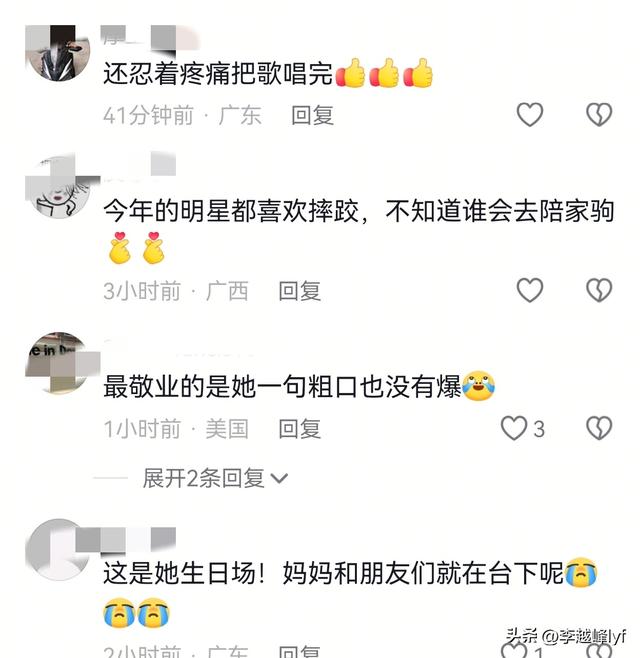Dislike the comment from 美国
Image resolution: width=640 pixels, height=658 pixels.
598,429
